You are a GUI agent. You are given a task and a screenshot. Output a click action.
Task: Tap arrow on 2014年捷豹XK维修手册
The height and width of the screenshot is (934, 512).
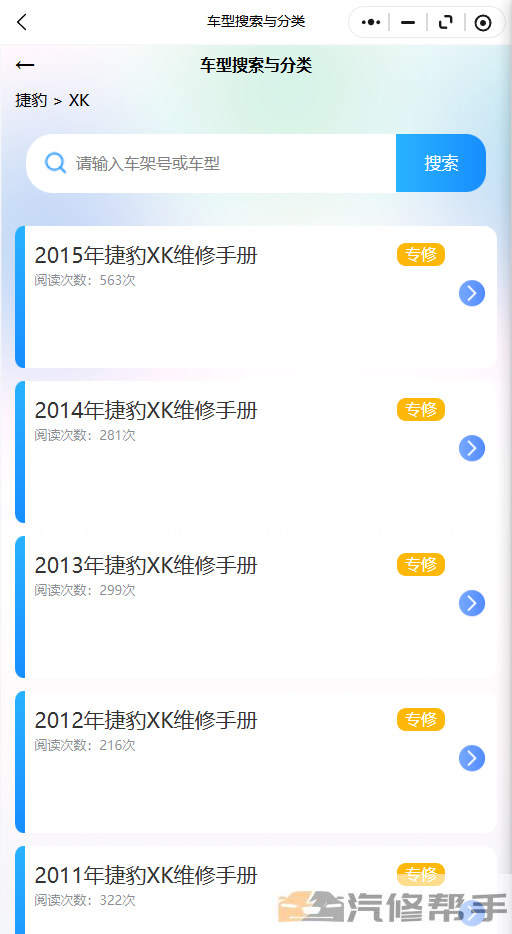(x=472, y=448)
